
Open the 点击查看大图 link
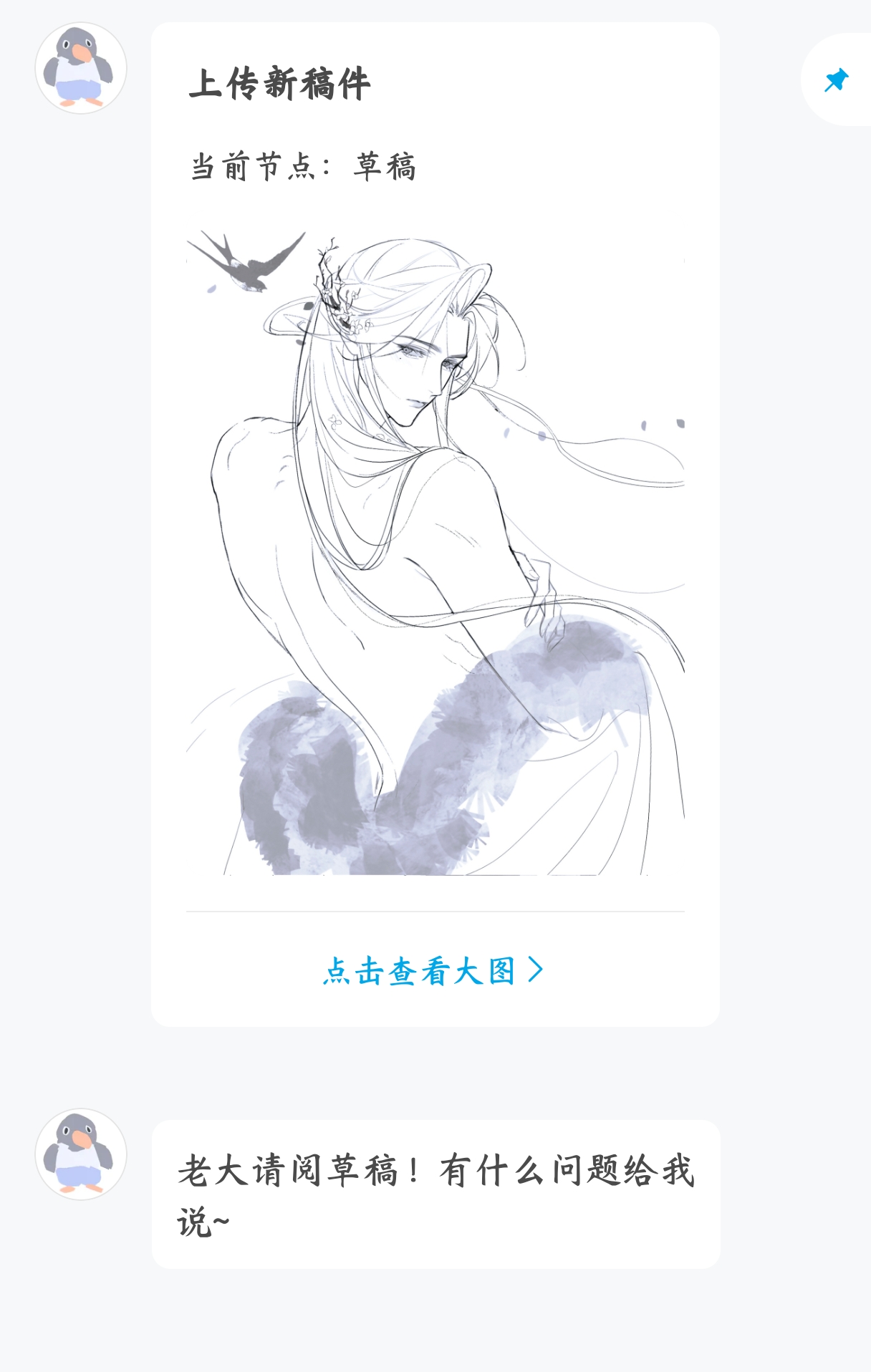[x=433, y=972]
